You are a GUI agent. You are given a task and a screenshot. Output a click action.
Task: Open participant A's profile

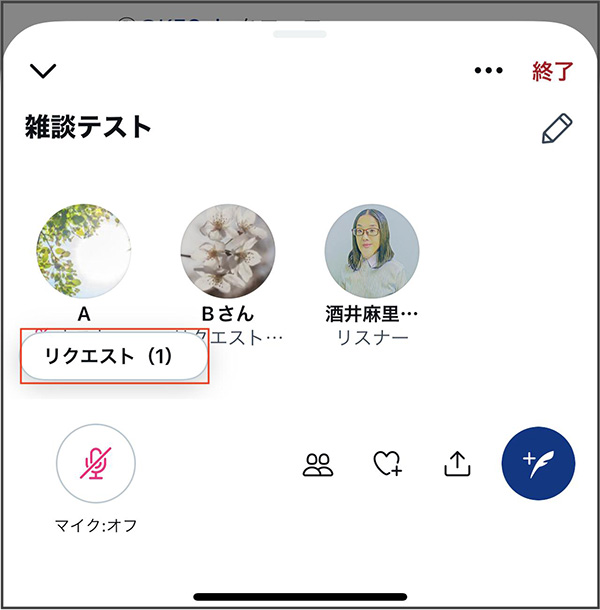coord(83,250)
